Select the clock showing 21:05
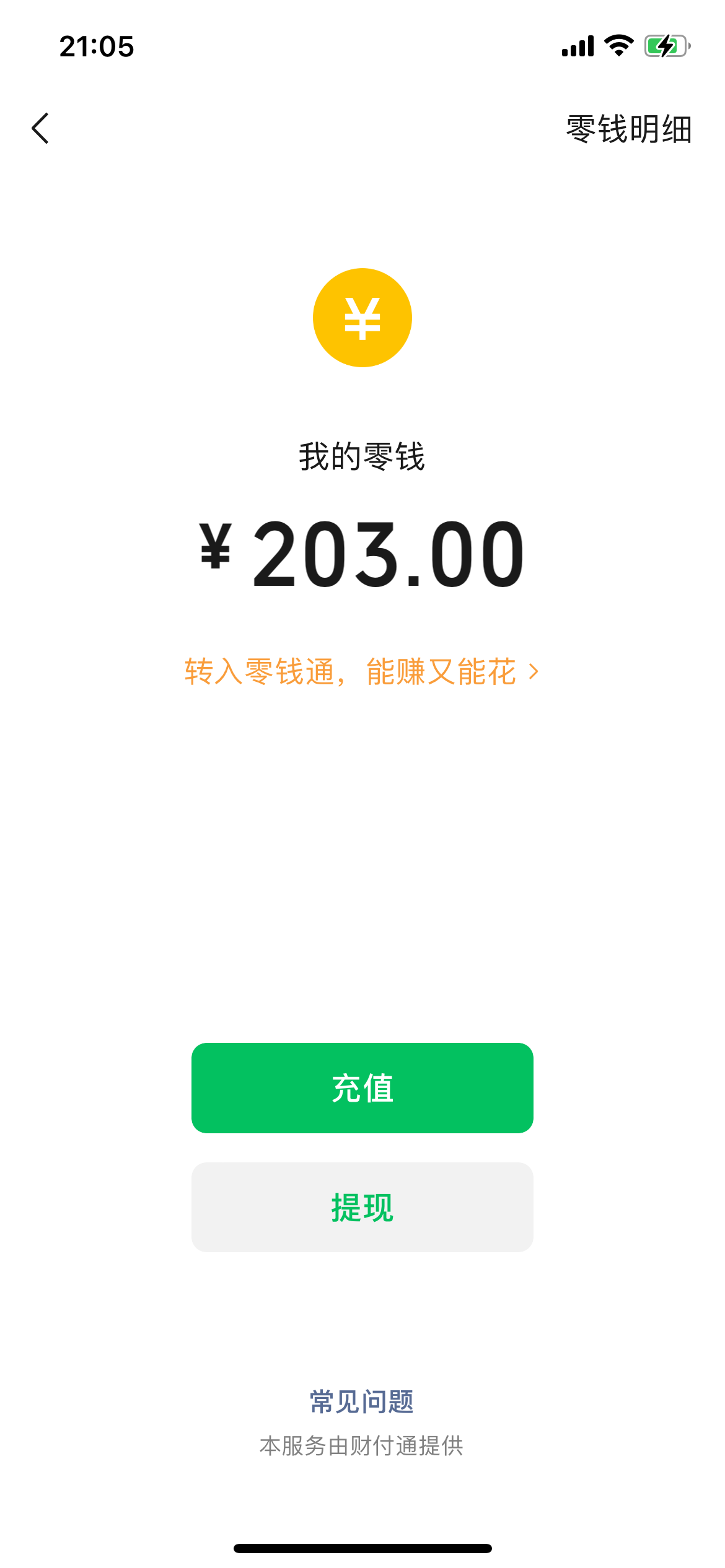725x1568 pixels. (x=96, y=46)
